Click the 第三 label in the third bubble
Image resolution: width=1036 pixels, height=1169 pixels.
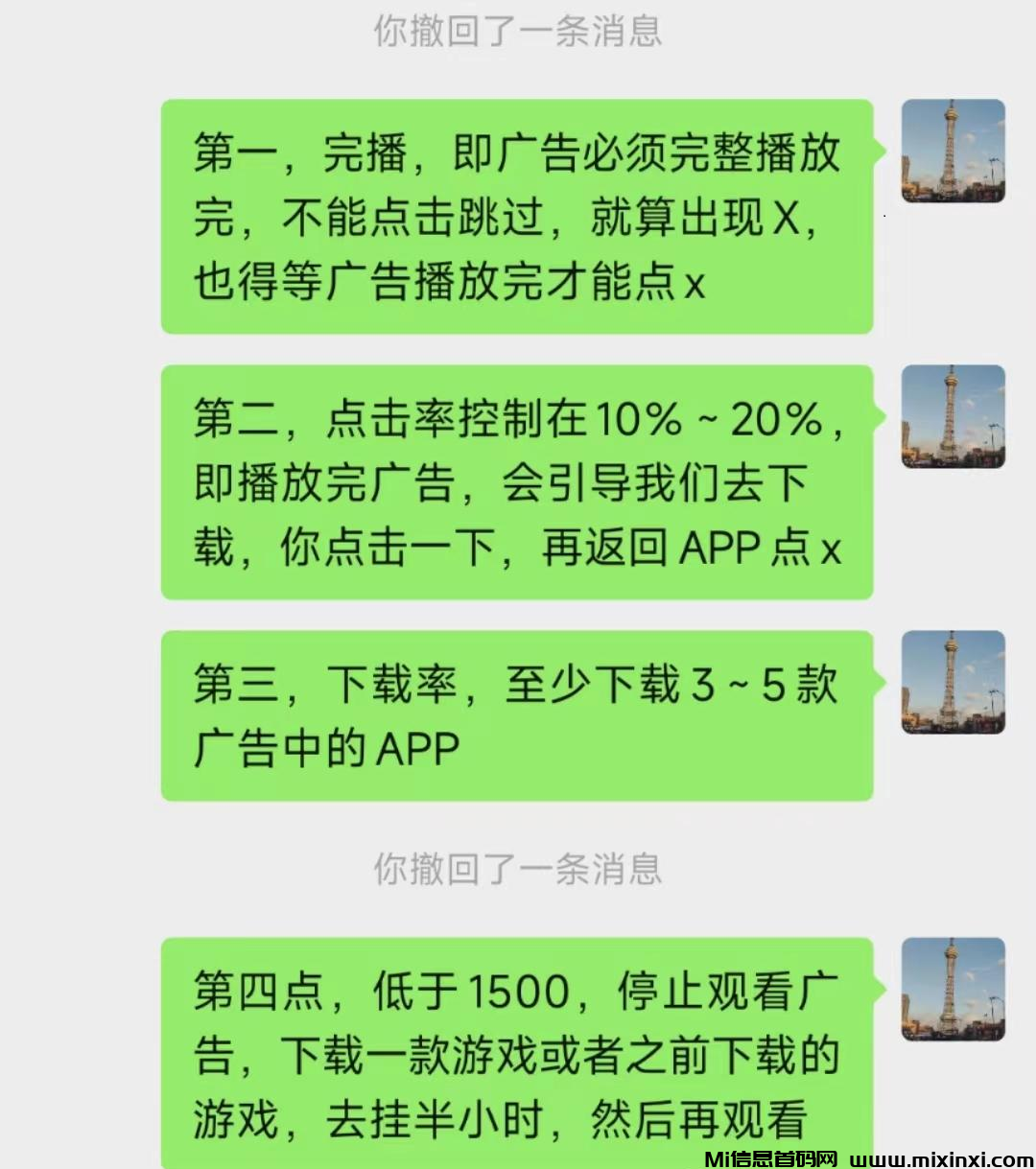click(x=243, y=682)
